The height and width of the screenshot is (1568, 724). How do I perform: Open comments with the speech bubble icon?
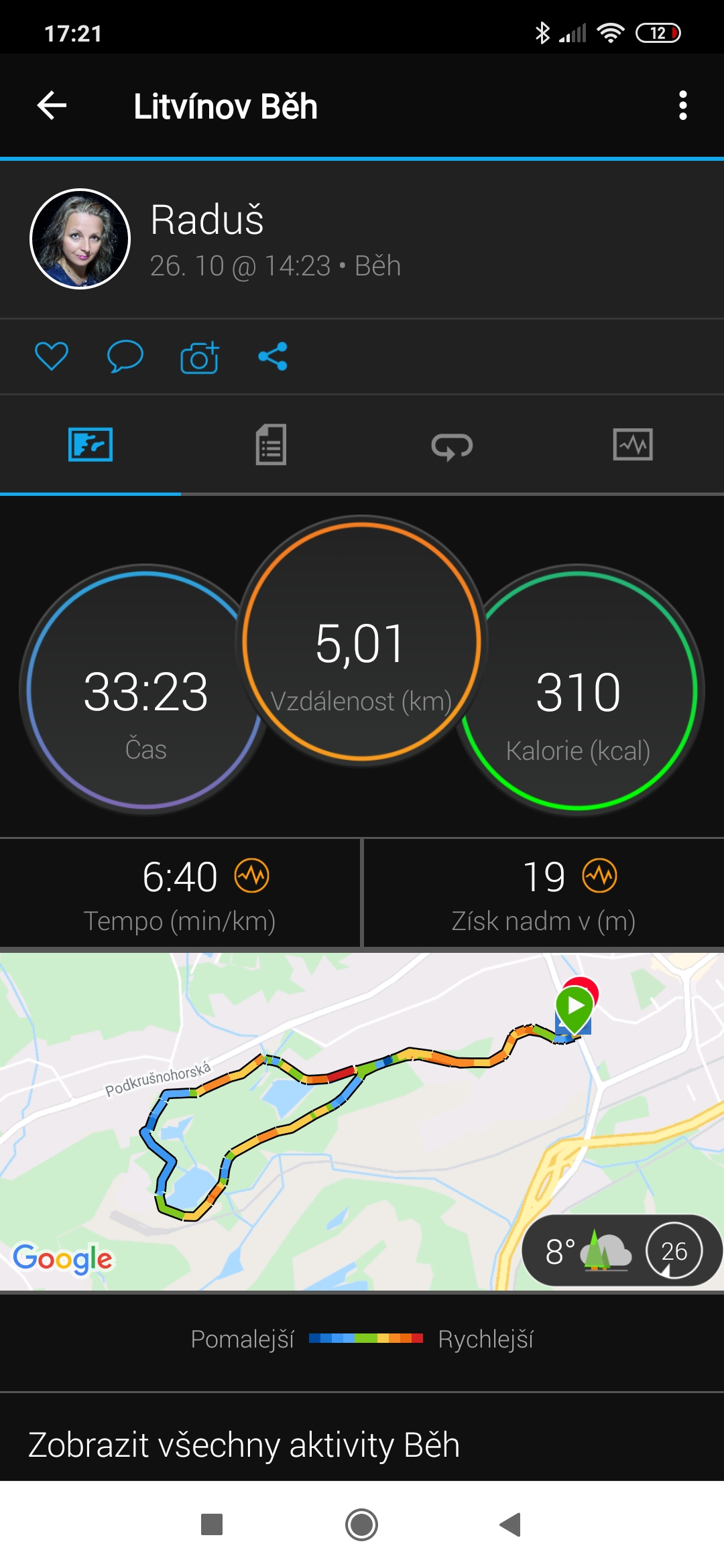(125, 356)
